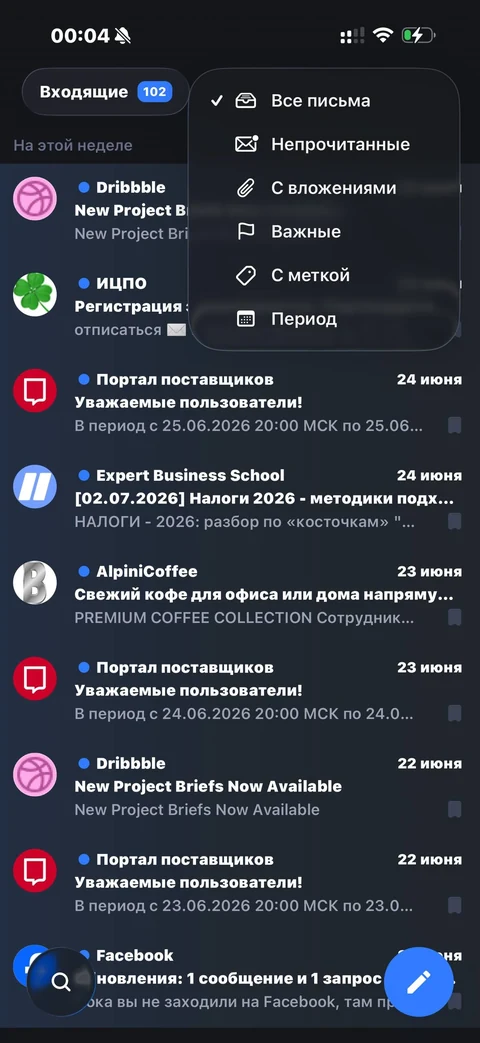The width and height of the screenshot is (480, 1043).
Task: Open Портал поставщиков email dated 23 июня
Action: coord(240,690)
